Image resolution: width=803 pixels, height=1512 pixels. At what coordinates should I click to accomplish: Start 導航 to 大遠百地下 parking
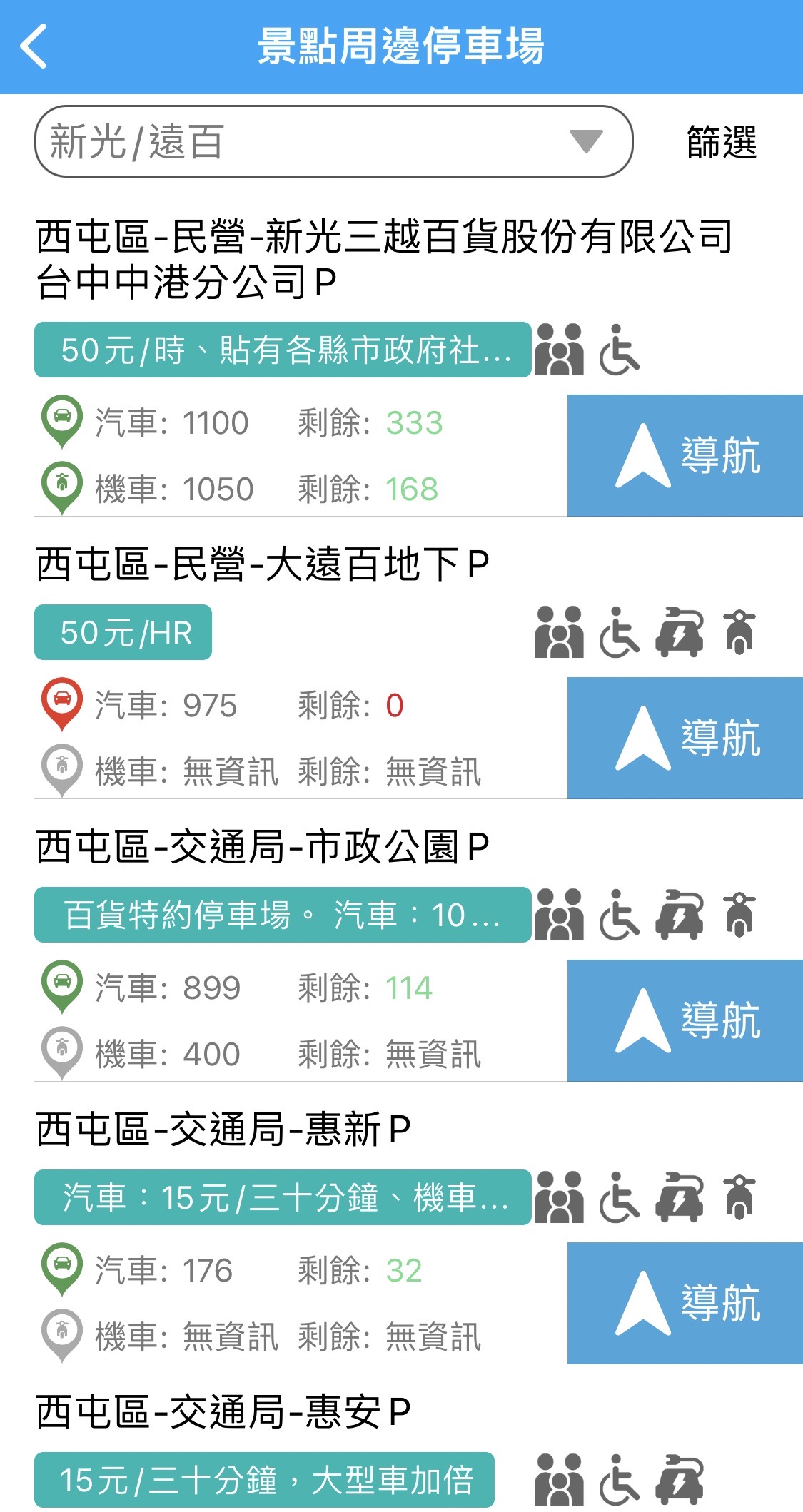(x=685, y=738)
